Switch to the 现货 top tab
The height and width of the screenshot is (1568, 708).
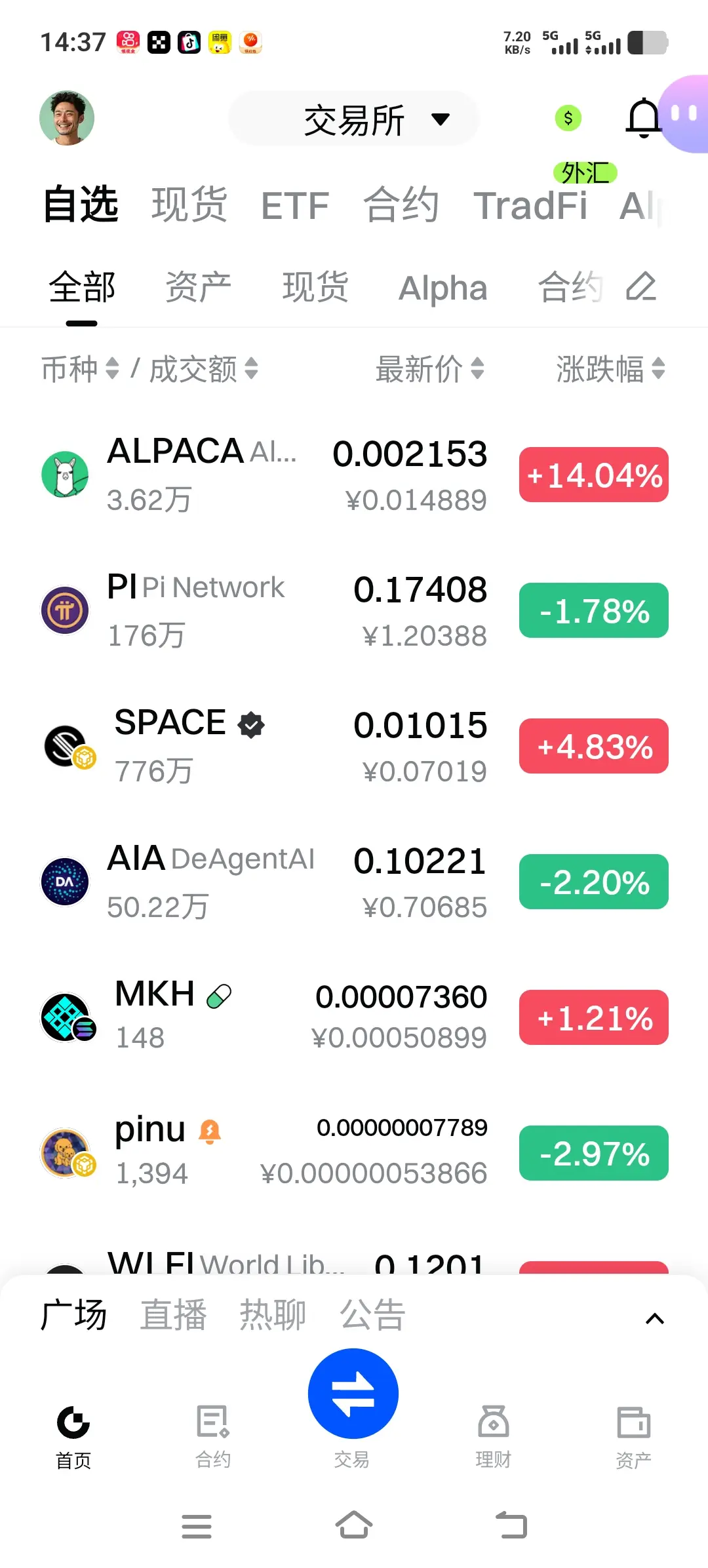pyautogui.click(x=189, y=205)
